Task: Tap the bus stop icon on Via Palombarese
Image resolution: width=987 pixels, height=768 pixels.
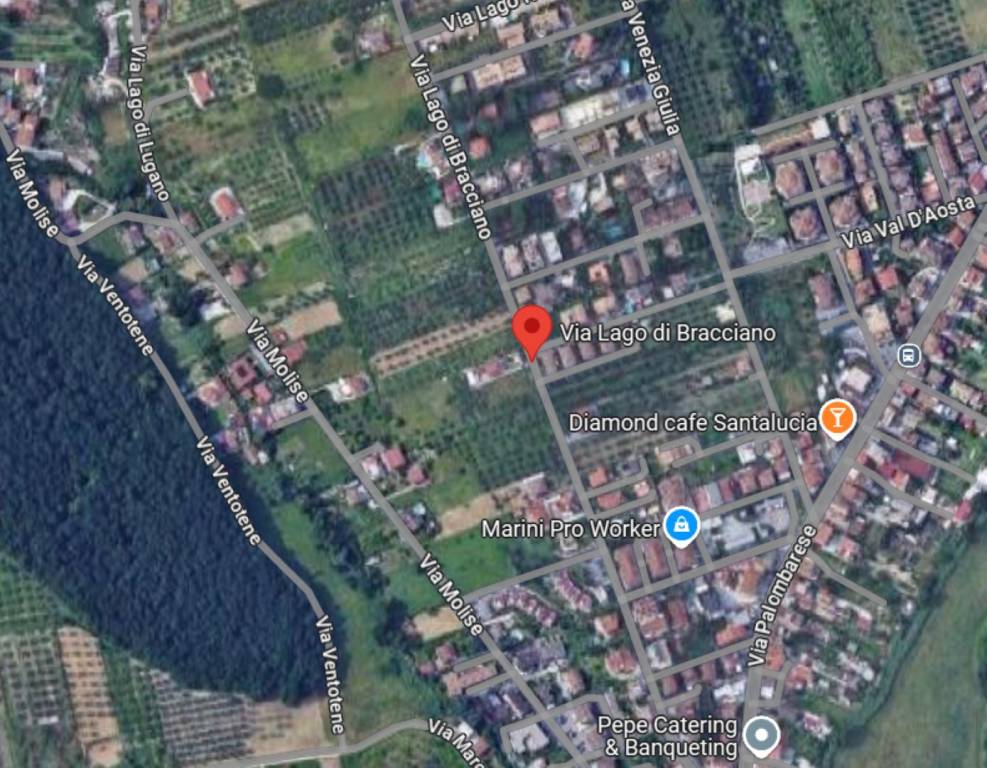Action: coord(908,354)
